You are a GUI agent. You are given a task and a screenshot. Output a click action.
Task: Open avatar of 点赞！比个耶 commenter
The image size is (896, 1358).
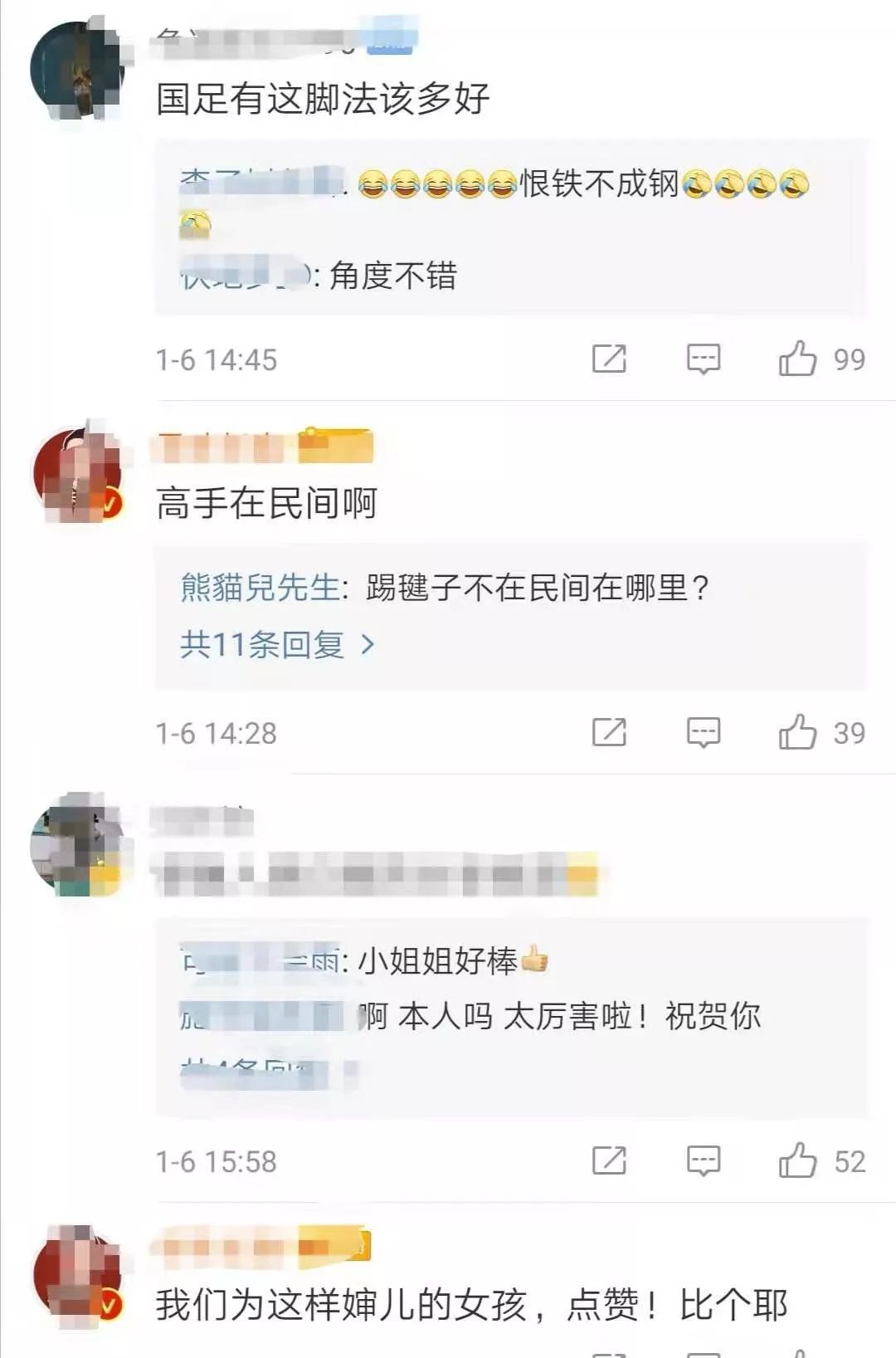point(77,1273)
